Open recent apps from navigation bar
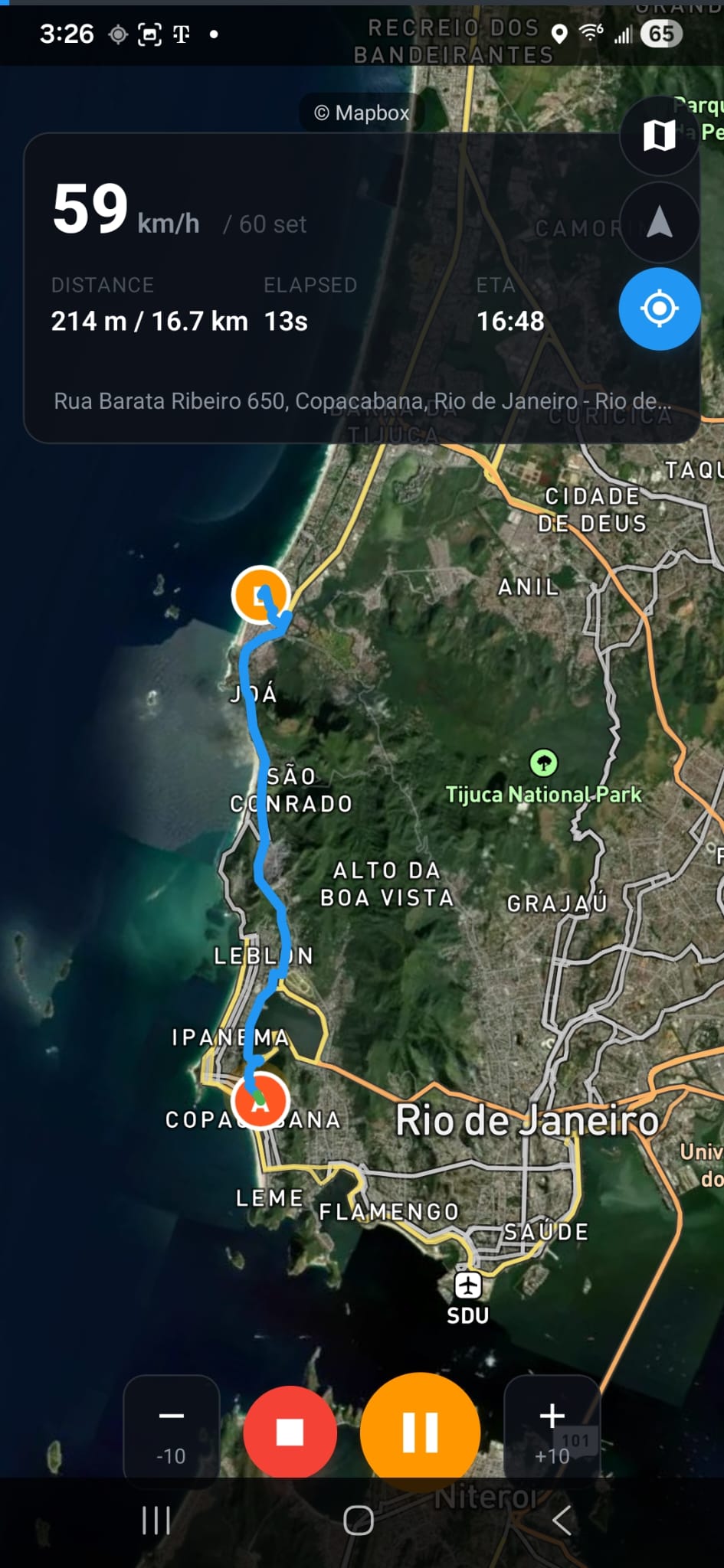Image resolution: width=724 pixels, height=1568 pixels. click(156, 1521)
